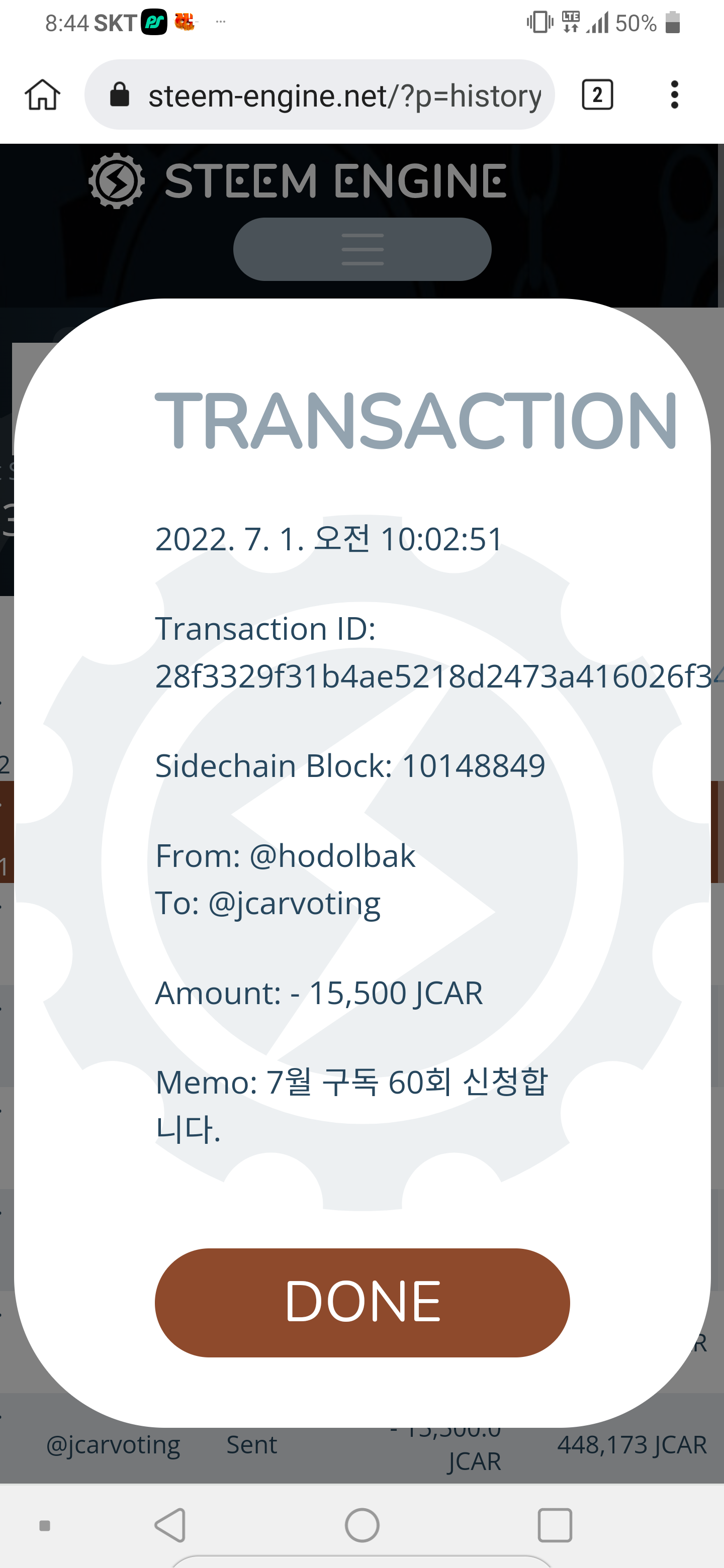Open the tab switcher showing 2 tabs

click(597, 95)
